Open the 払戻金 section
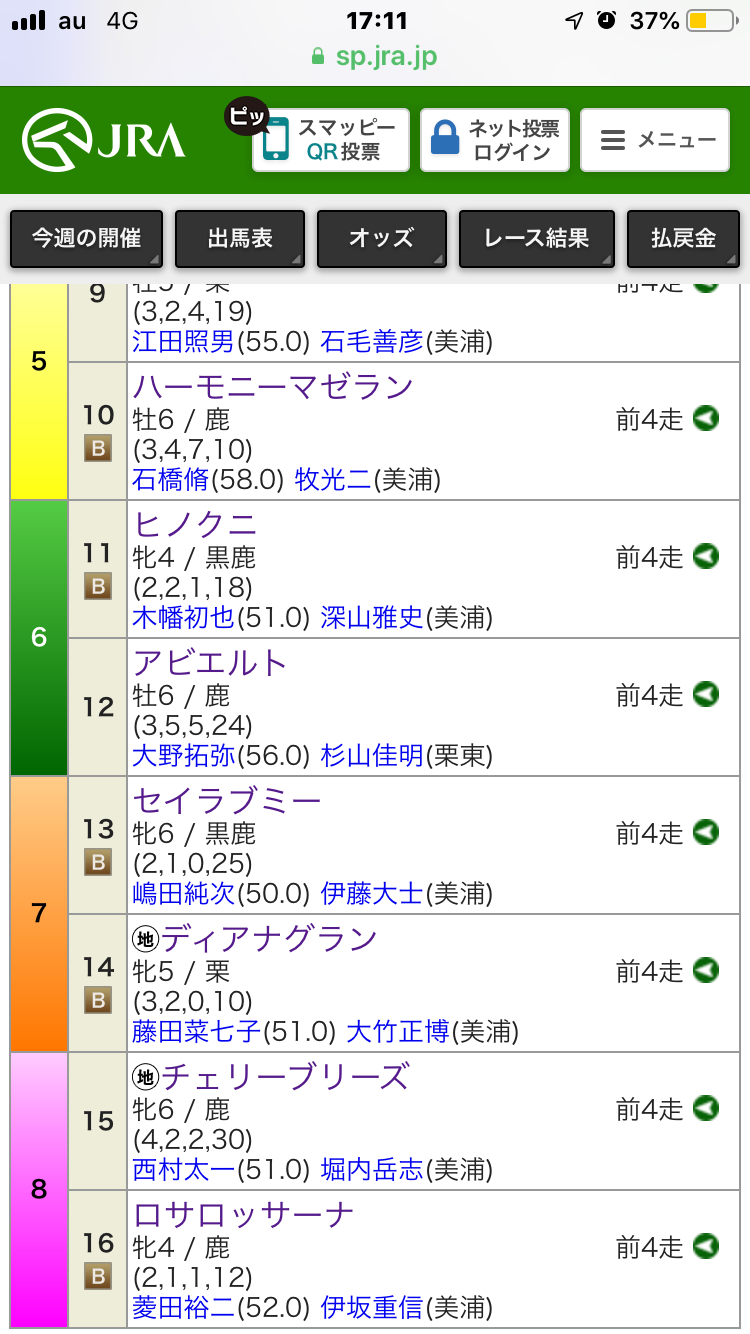 point(683,239)
